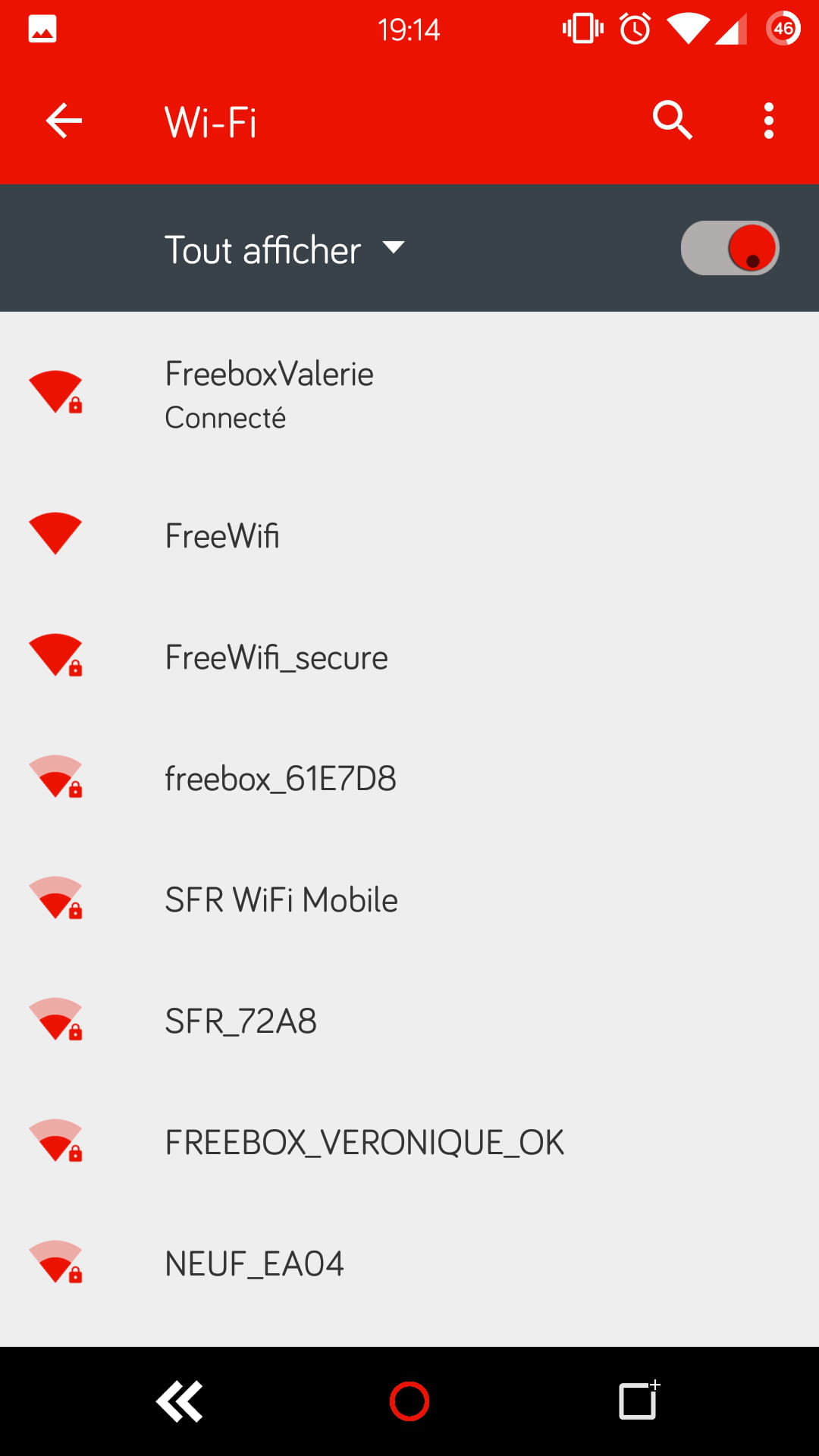Tap the SFR_72A8 network

coord(409,1021)
